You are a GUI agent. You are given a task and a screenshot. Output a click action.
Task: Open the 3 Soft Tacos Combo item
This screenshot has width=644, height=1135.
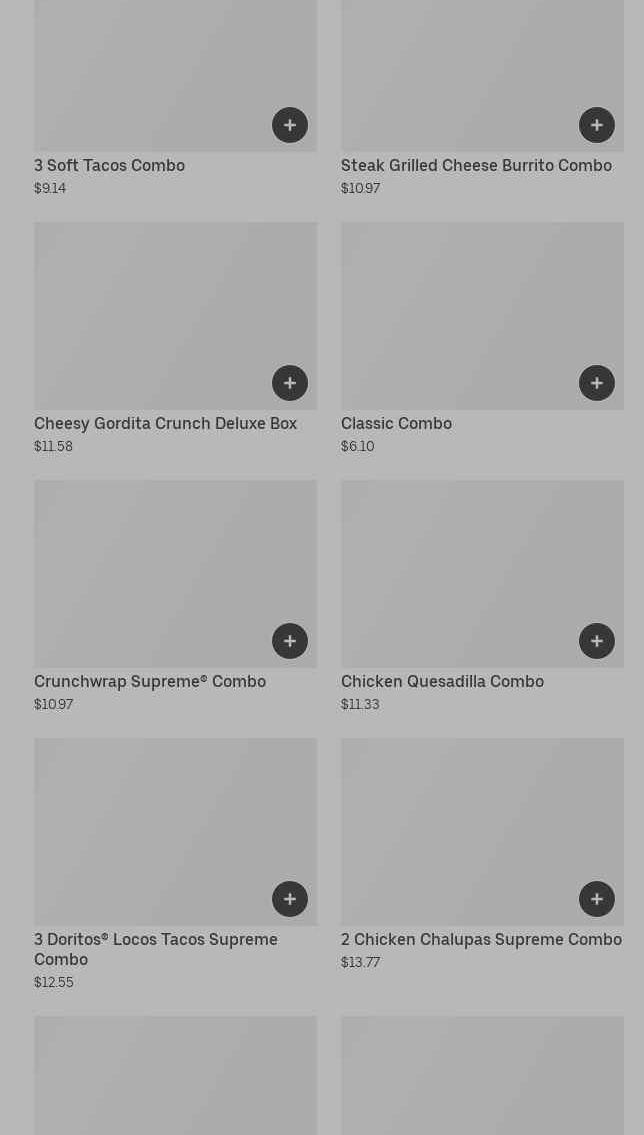(x=109, y=166)
